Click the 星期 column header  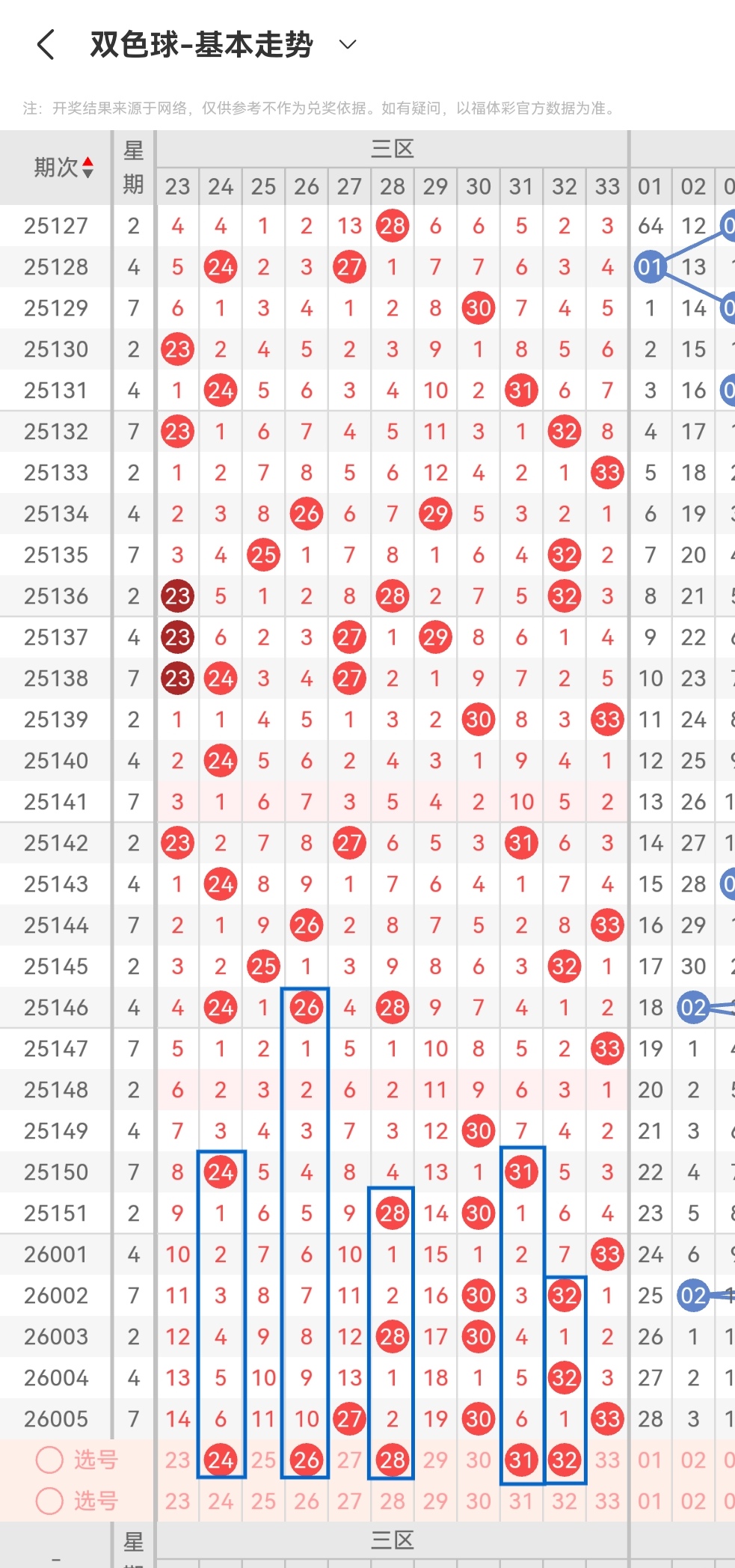(x=133, y=167)
